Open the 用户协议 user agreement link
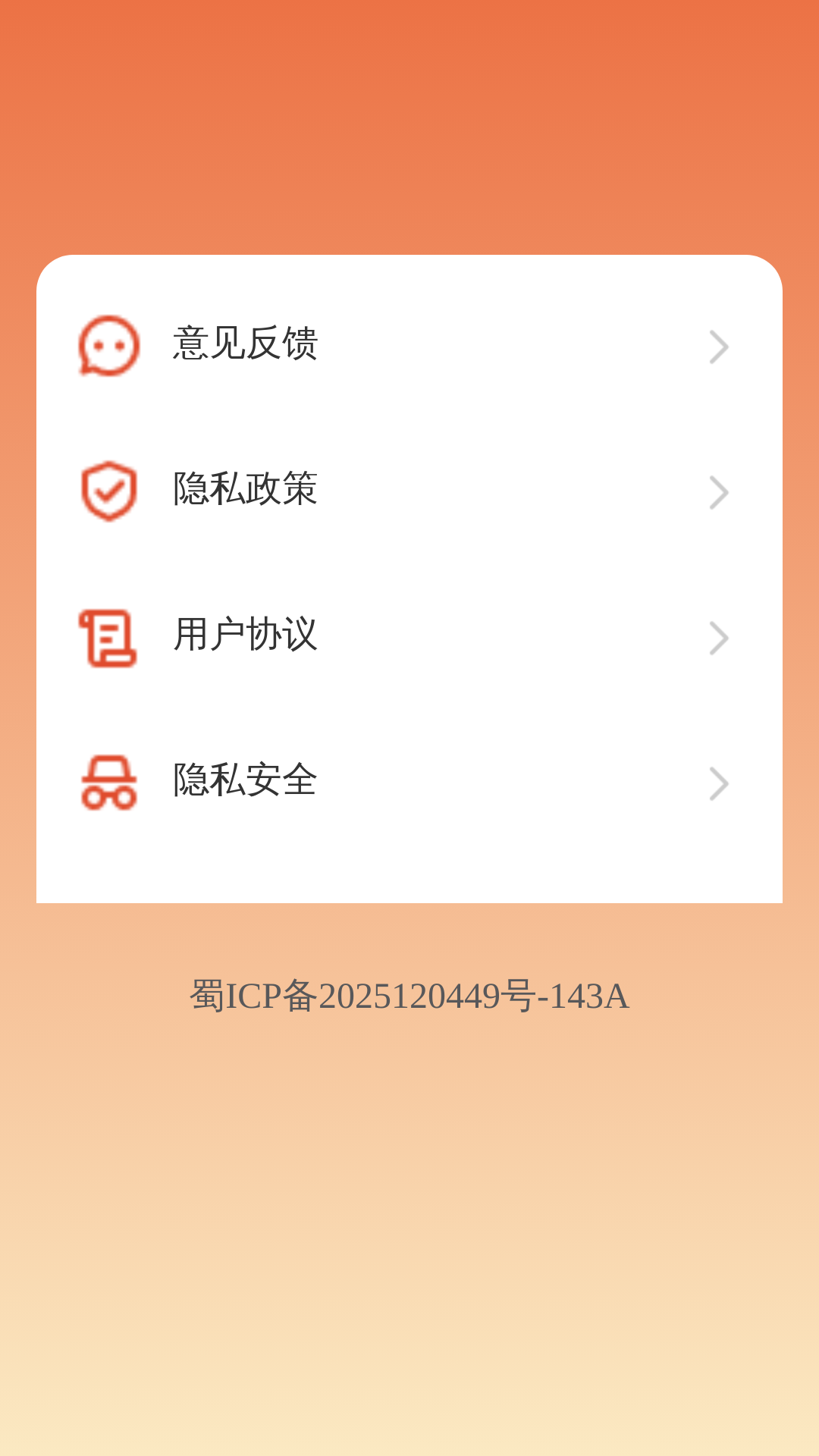This screenshot has width=819, height=1456. [x=245, y=634]
